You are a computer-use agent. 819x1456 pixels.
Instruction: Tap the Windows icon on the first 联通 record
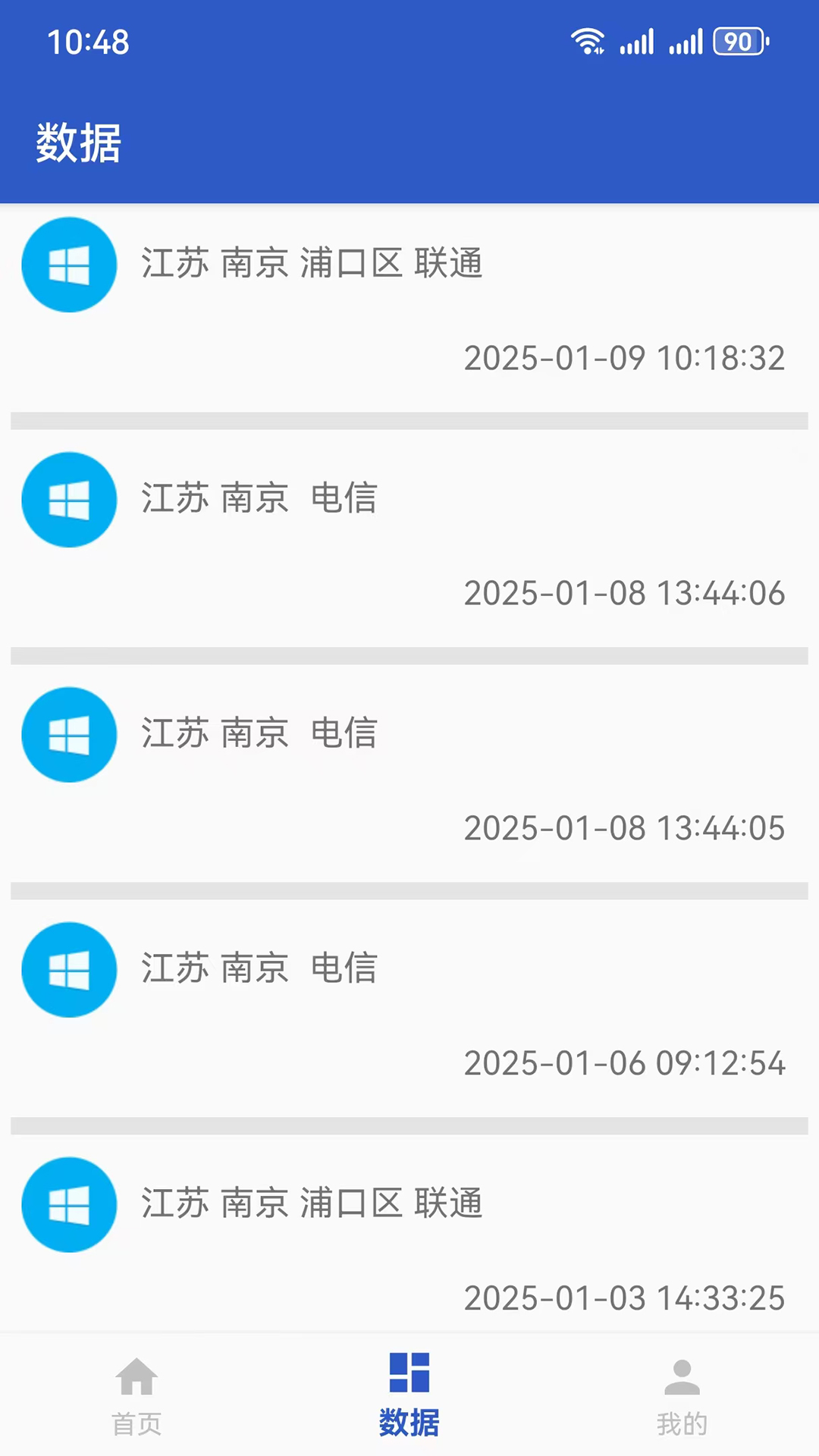point(69,265)
